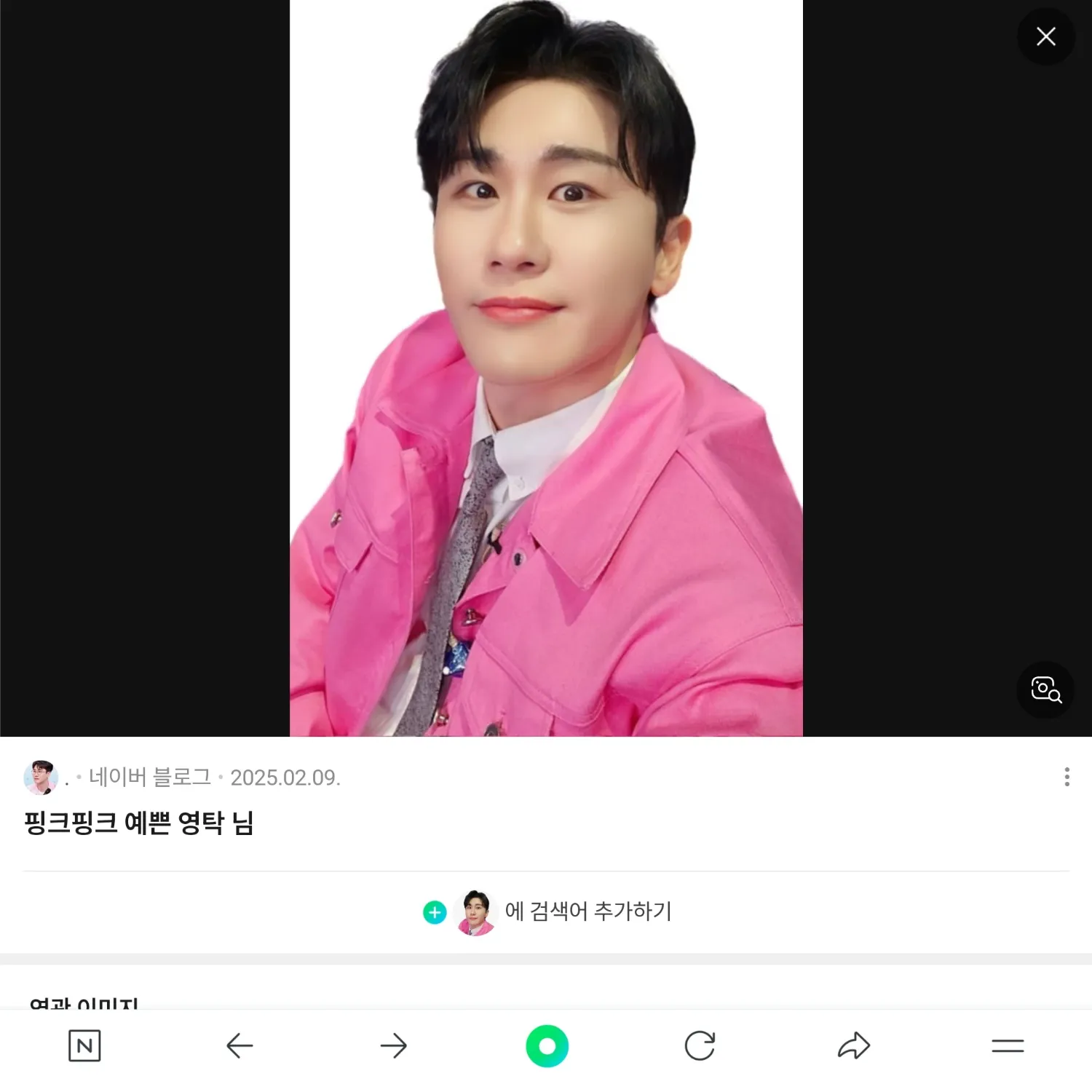Open the blog post 핑크핑크 예쁜 영탁 님
This screenshot has height=1092, width=1092.
pyautogui.click(x=139, y=823)
